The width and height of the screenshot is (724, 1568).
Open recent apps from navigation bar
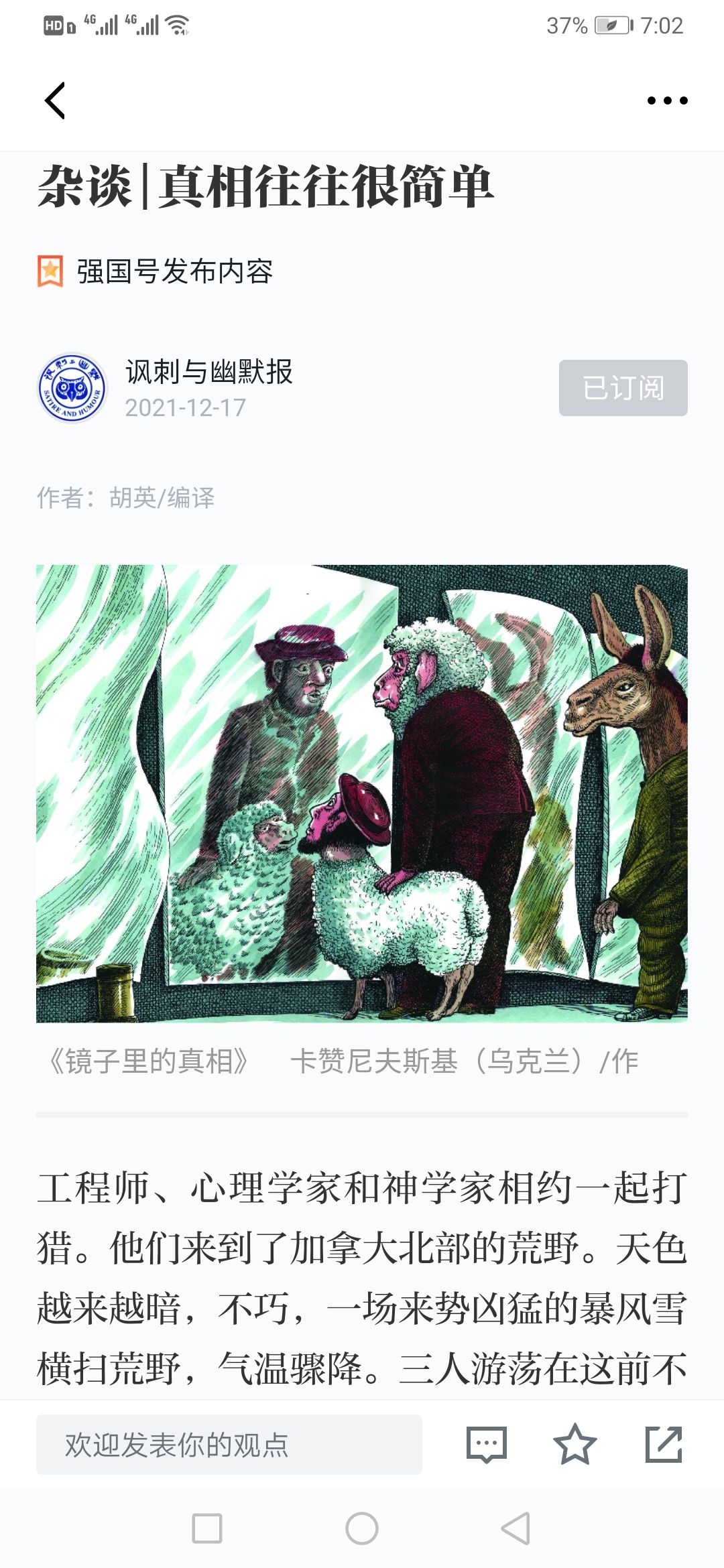point(207,1528)
